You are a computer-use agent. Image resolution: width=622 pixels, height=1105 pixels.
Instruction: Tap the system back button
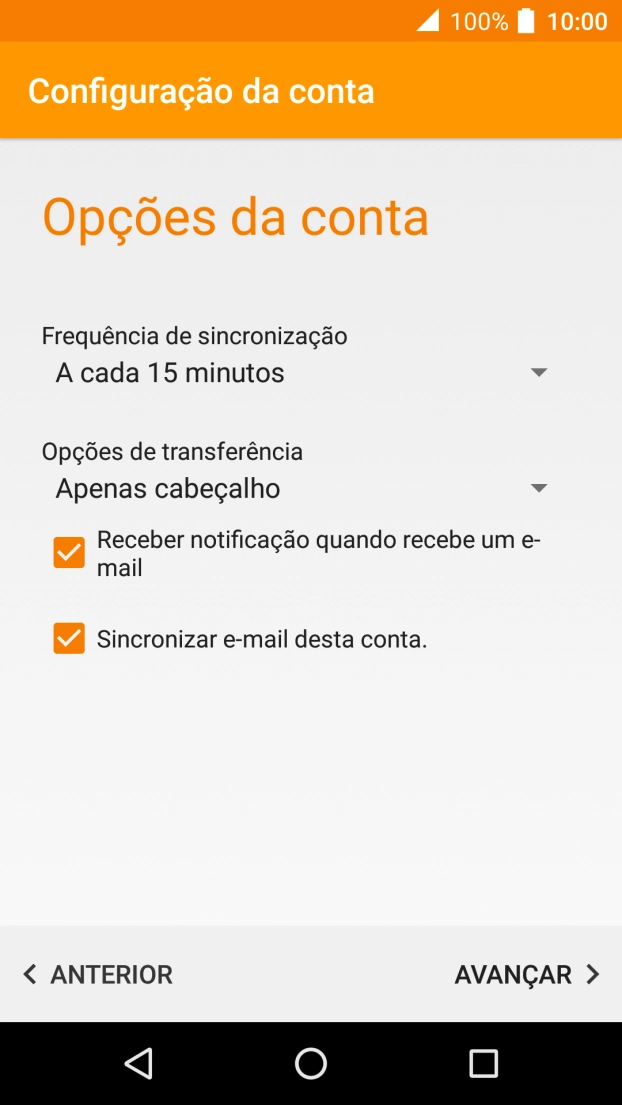click(139, 1063)
